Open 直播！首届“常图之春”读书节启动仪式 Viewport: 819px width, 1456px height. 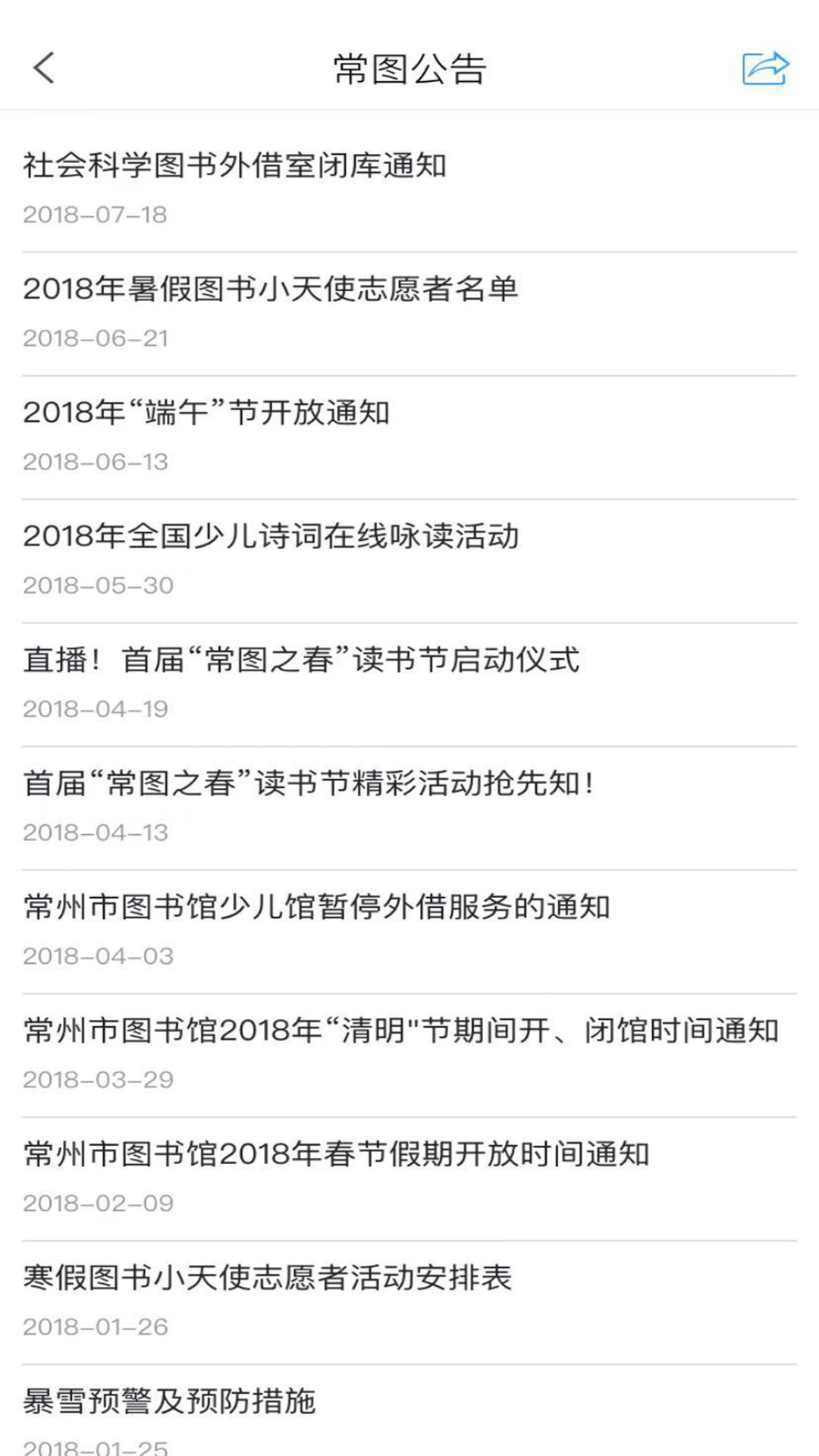(x=301, y=661)
